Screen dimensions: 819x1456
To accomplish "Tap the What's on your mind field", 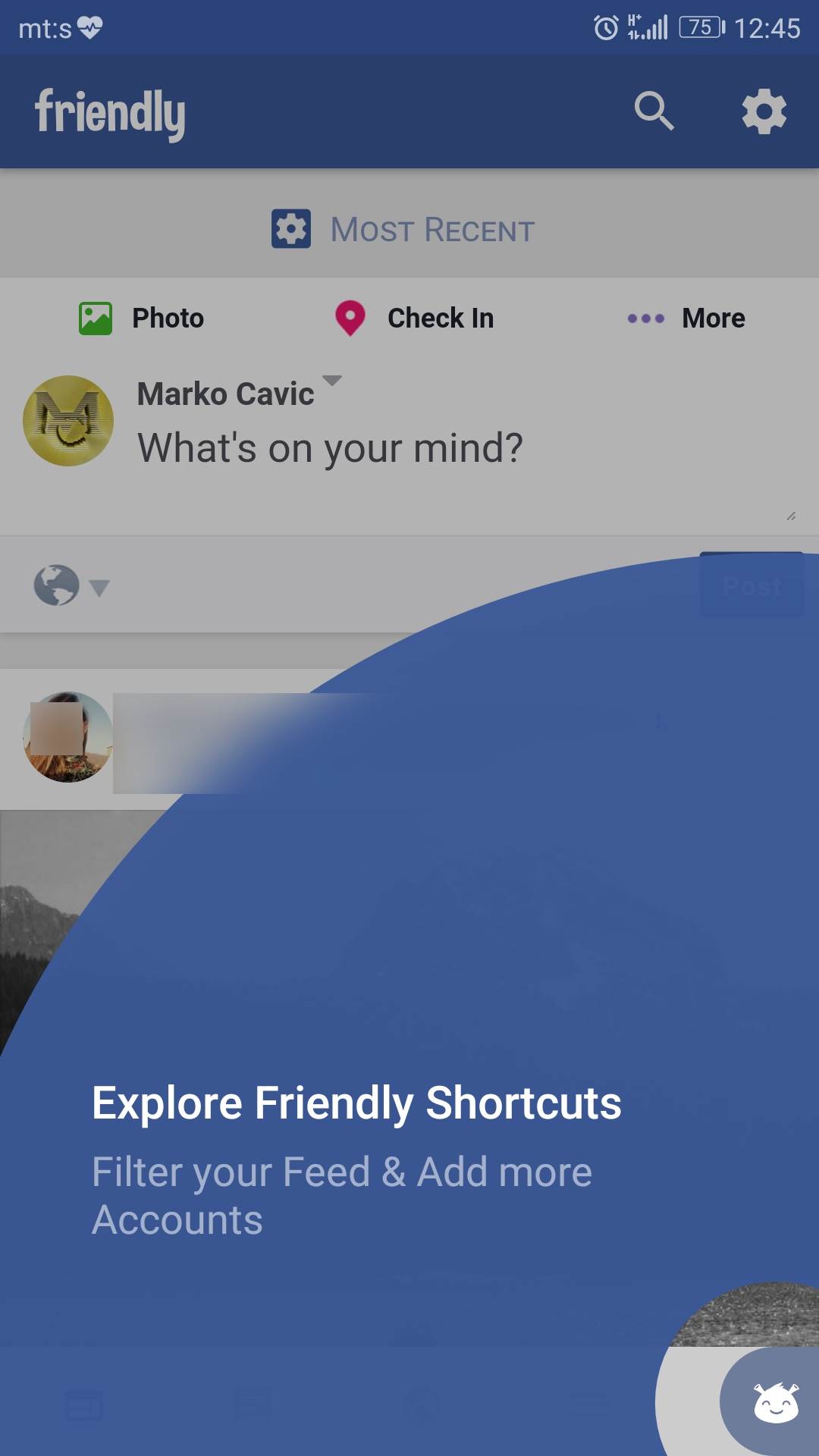I will 331,447.
